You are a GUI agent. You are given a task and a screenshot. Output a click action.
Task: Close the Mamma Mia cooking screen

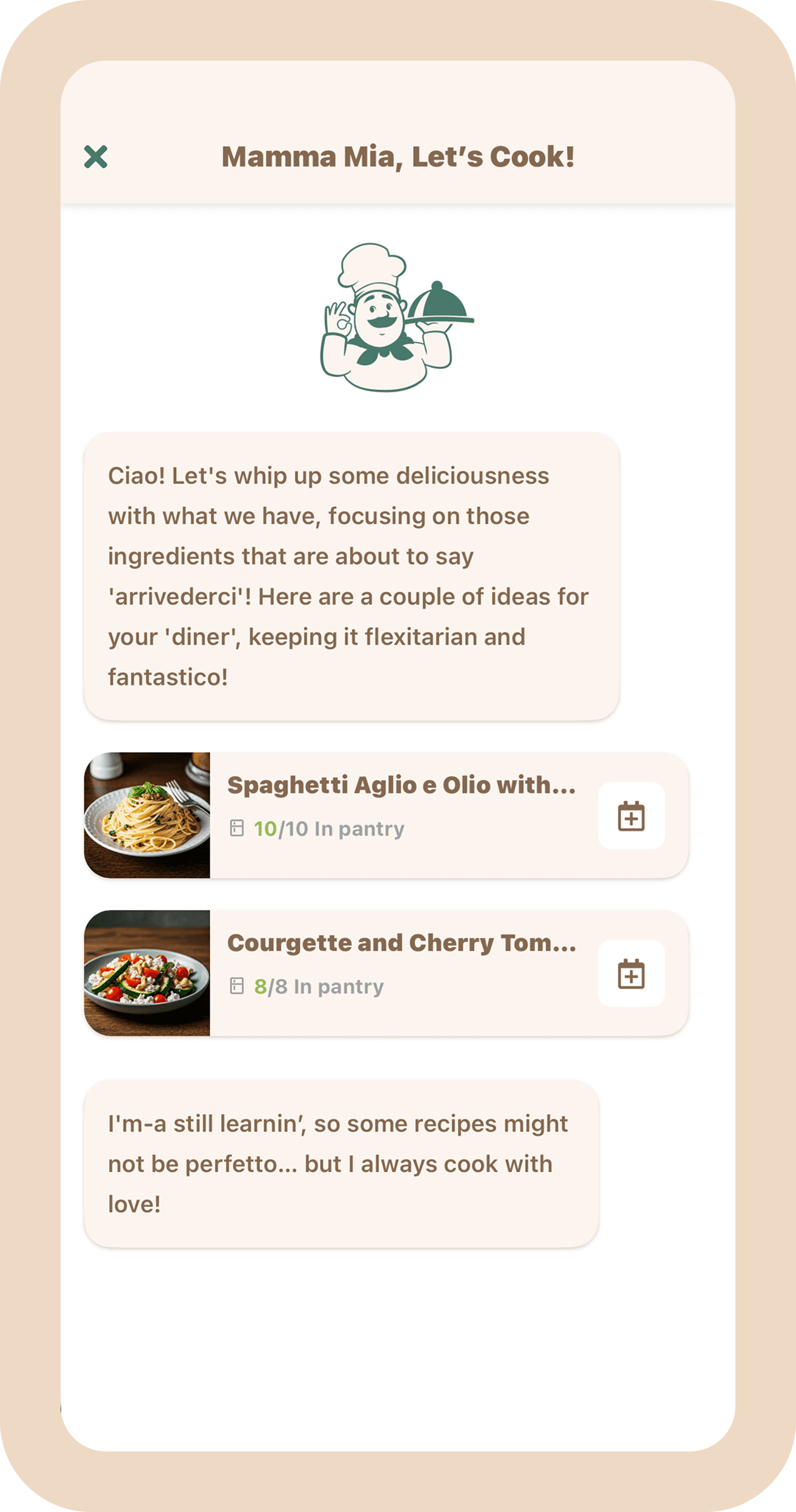point(96,157)
